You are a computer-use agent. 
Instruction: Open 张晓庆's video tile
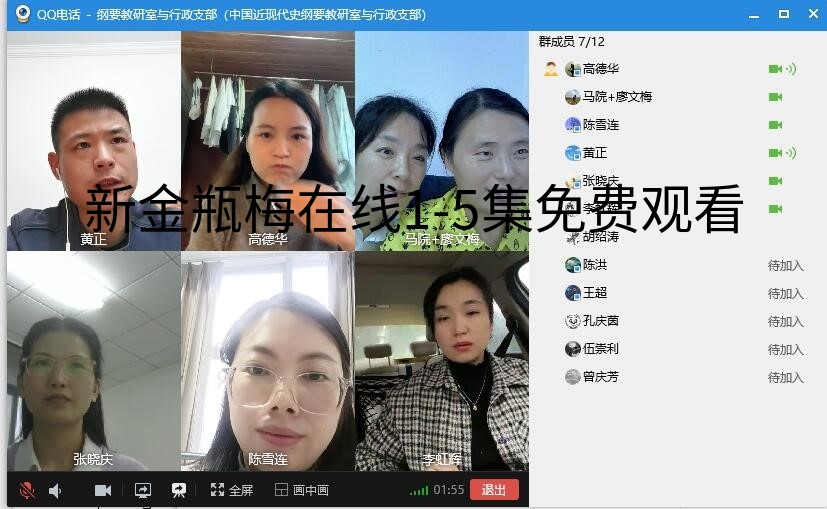pos(93,360)
